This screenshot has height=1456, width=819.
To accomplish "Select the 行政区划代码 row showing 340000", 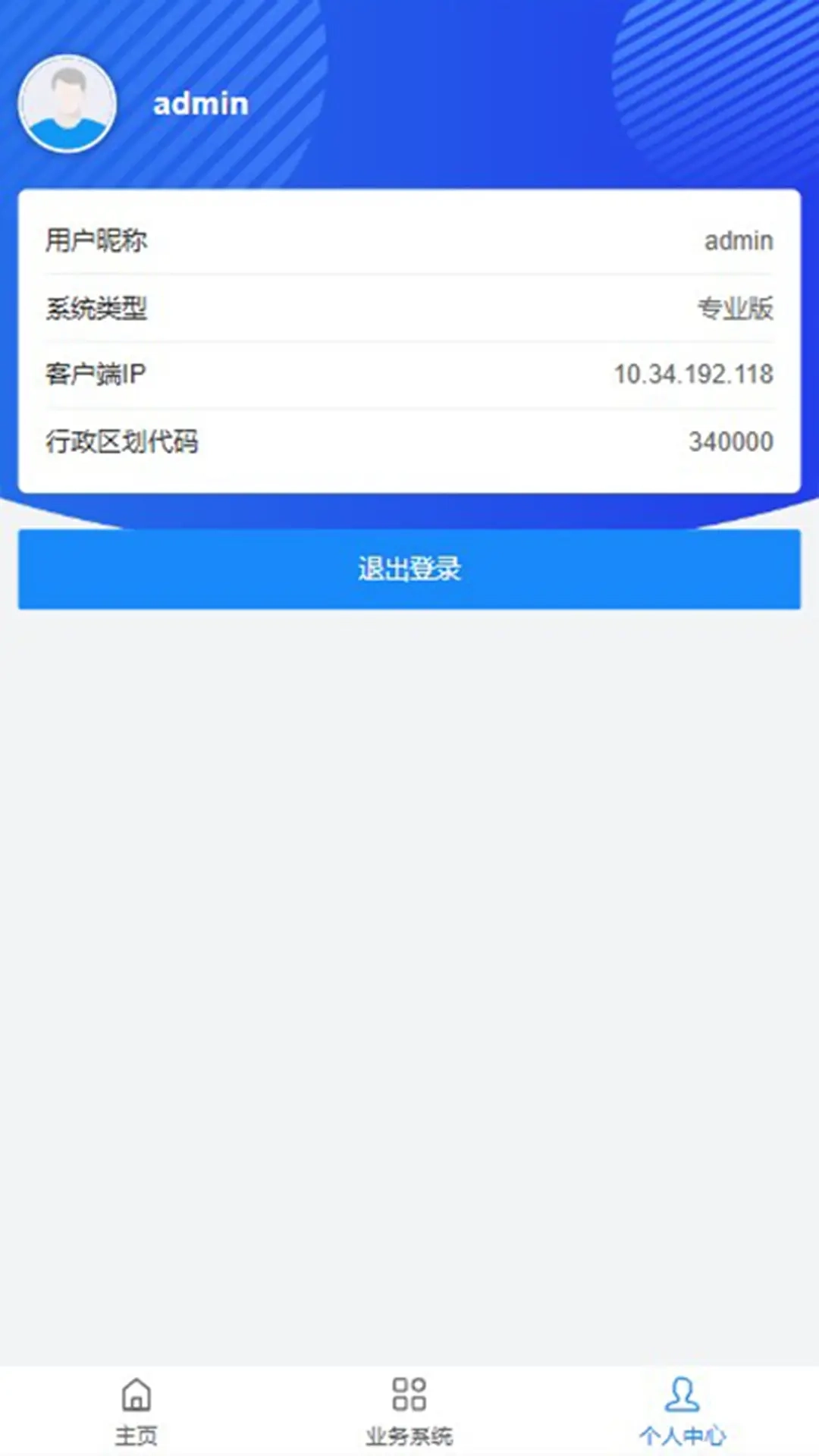I will click(409, 441).
